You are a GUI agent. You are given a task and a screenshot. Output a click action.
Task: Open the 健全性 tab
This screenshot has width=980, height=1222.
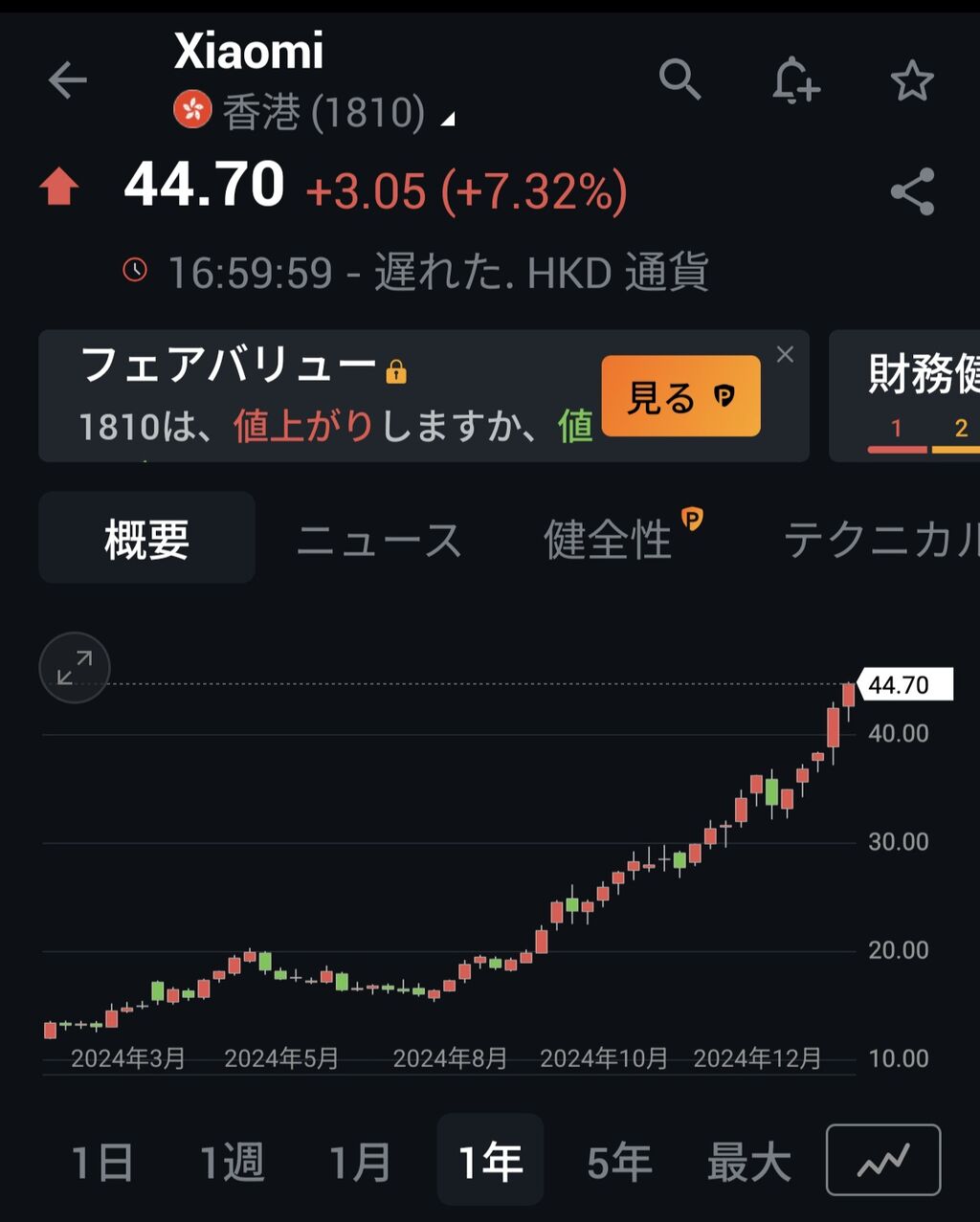(x=609, y=540)
